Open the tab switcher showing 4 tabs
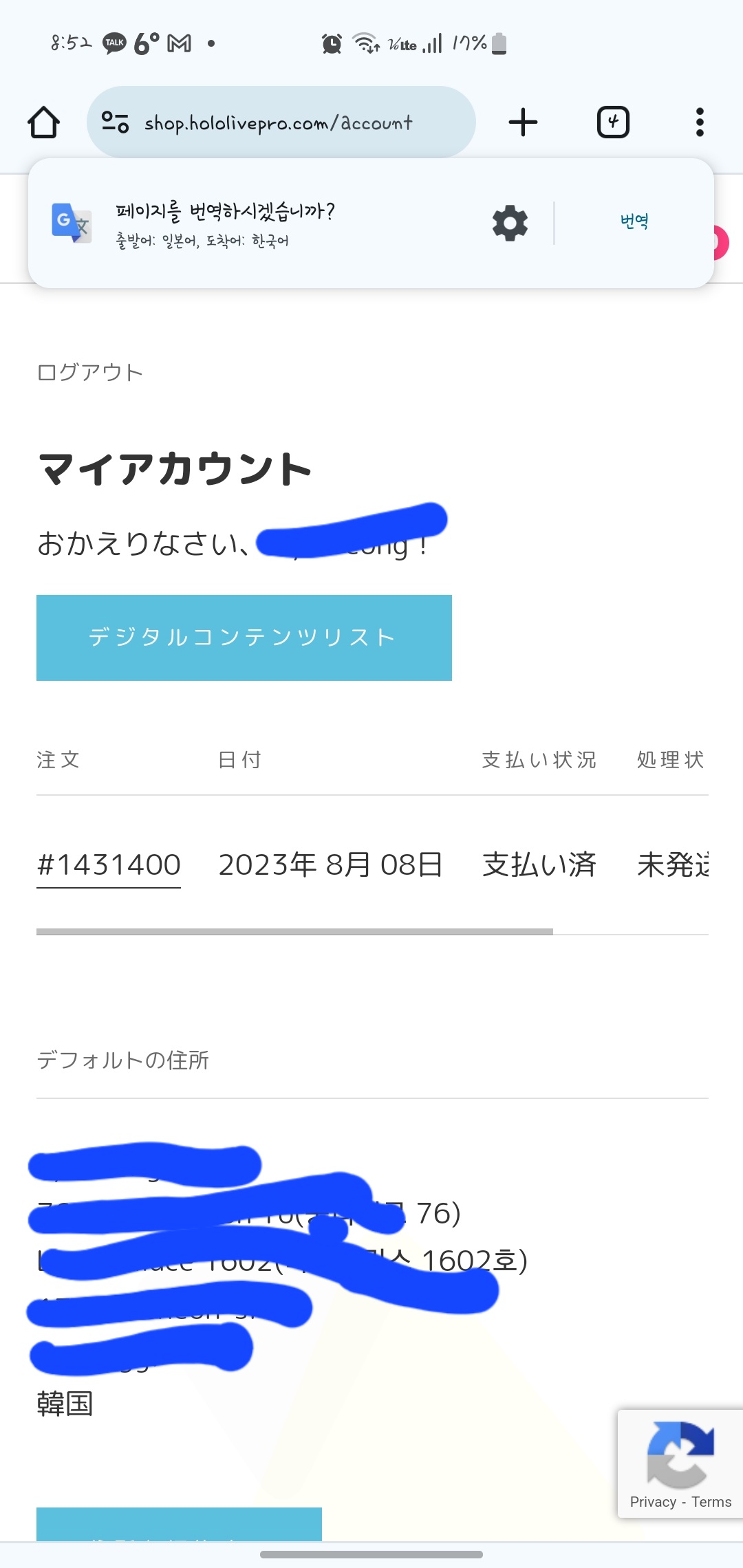Screen dimensions: 743x1568 pos(613,122)
